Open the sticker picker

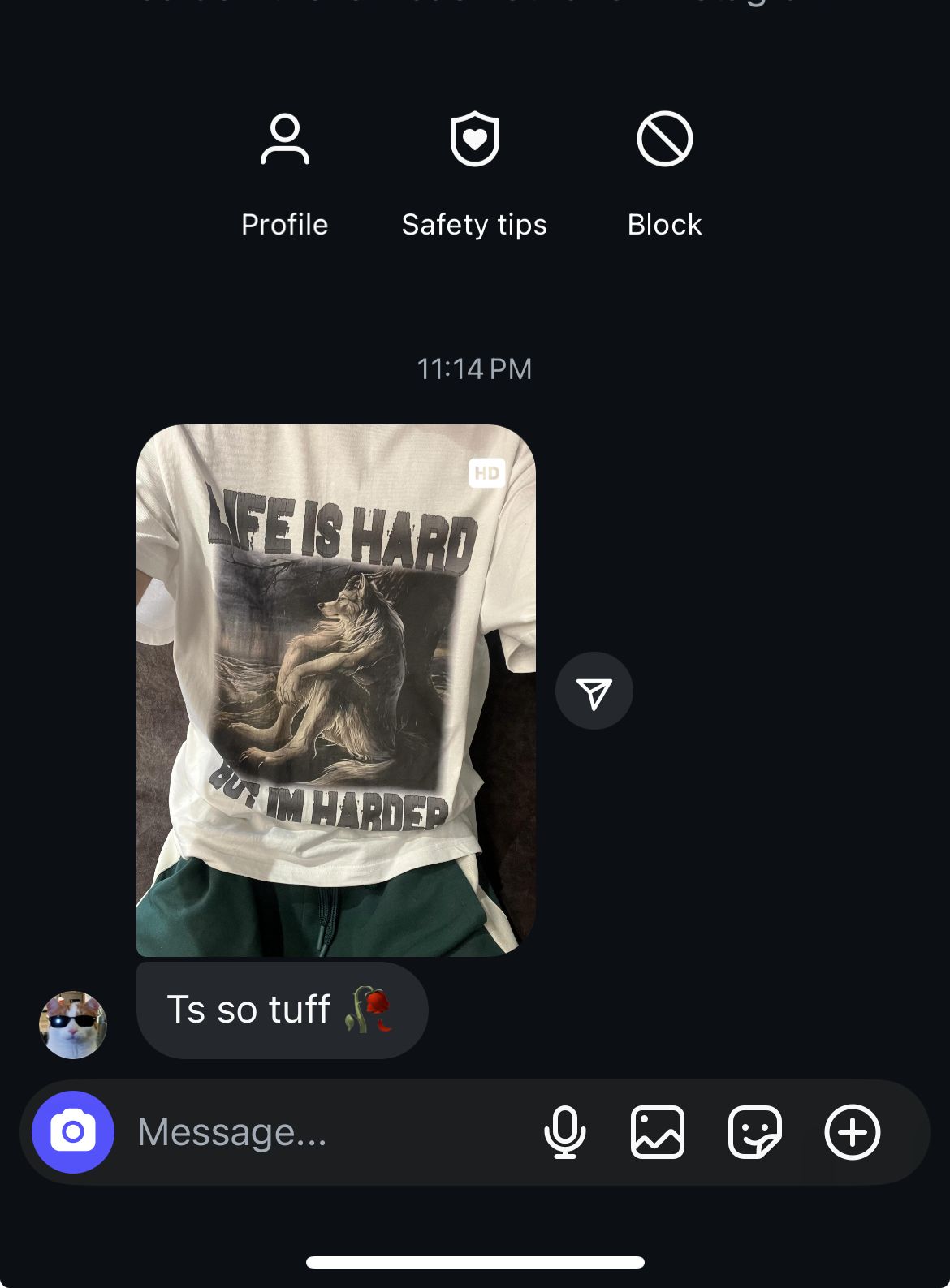(x=754, y=1132)
